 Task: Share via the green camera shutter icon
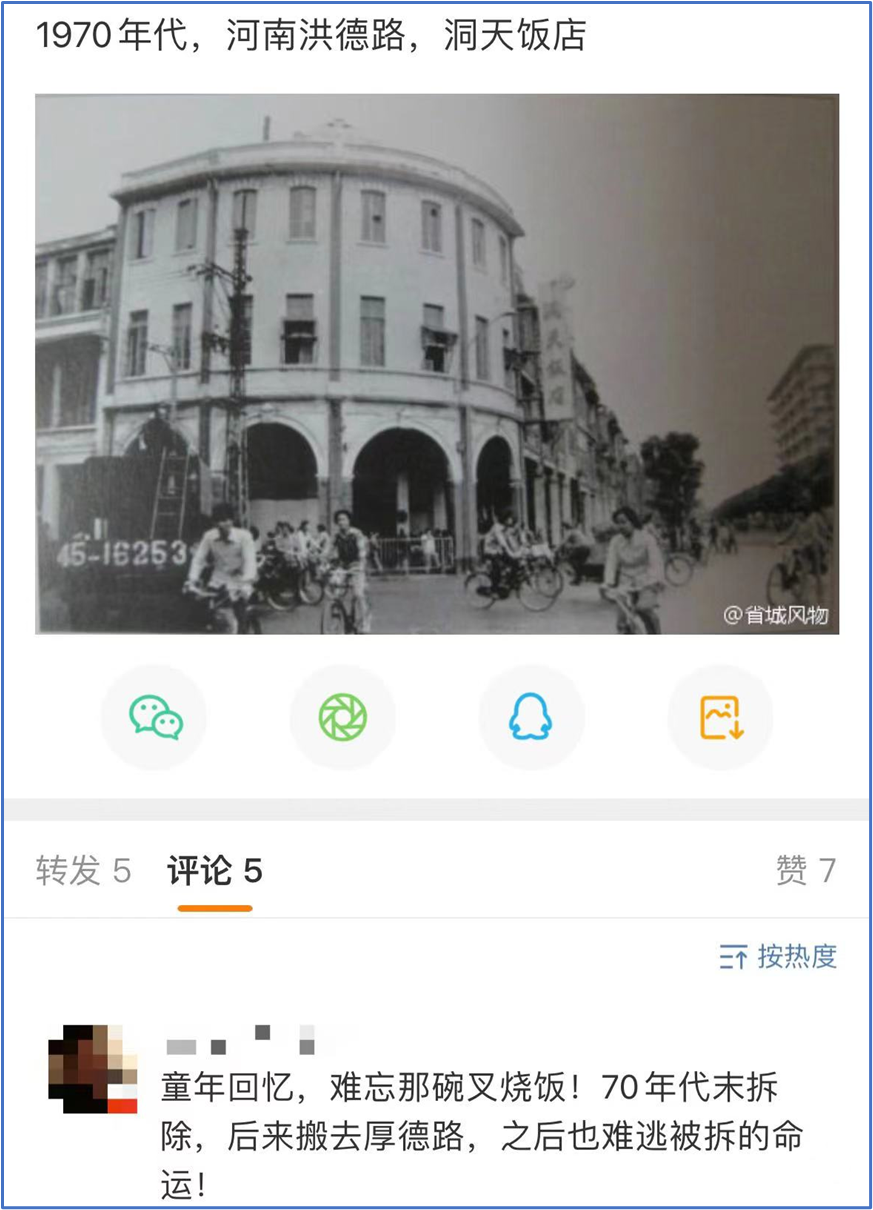(x=343, y=717)
